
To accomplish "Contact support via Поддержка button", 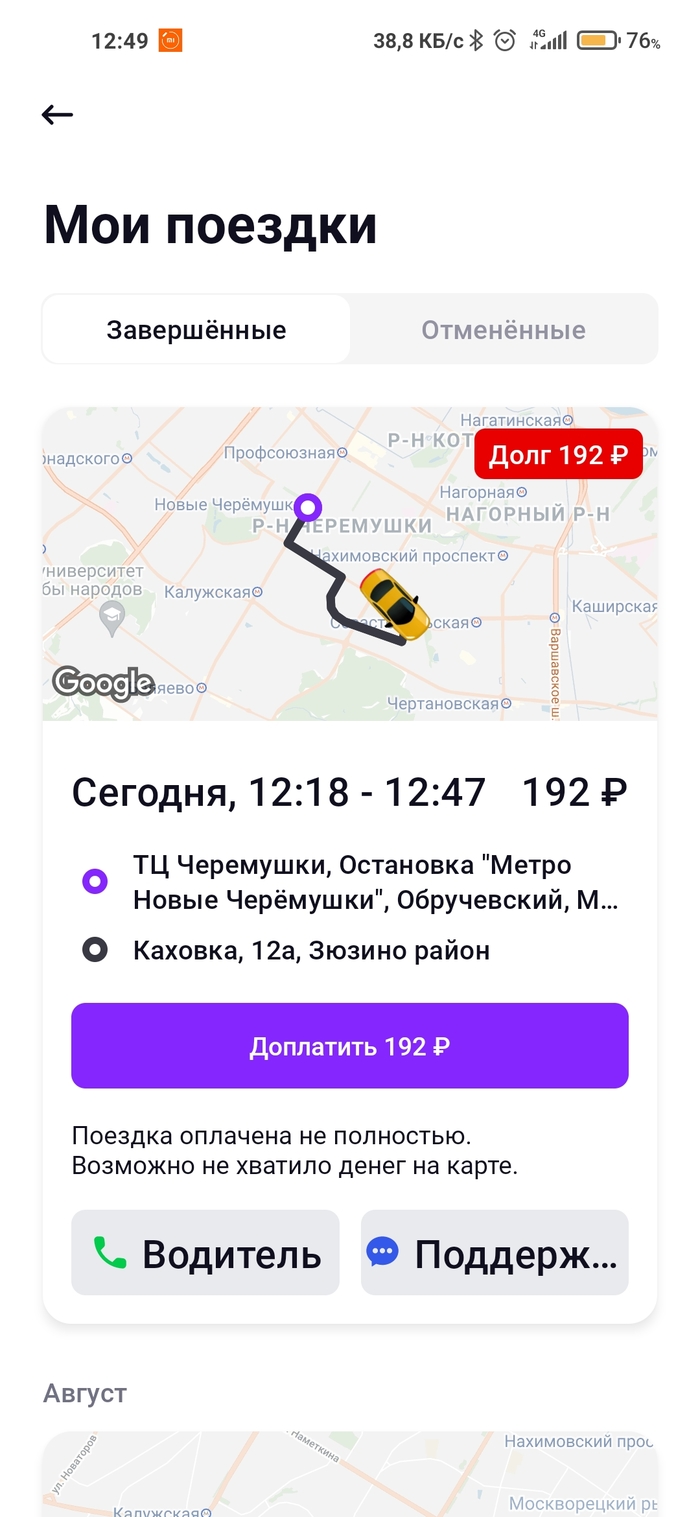I will 494,1253.
